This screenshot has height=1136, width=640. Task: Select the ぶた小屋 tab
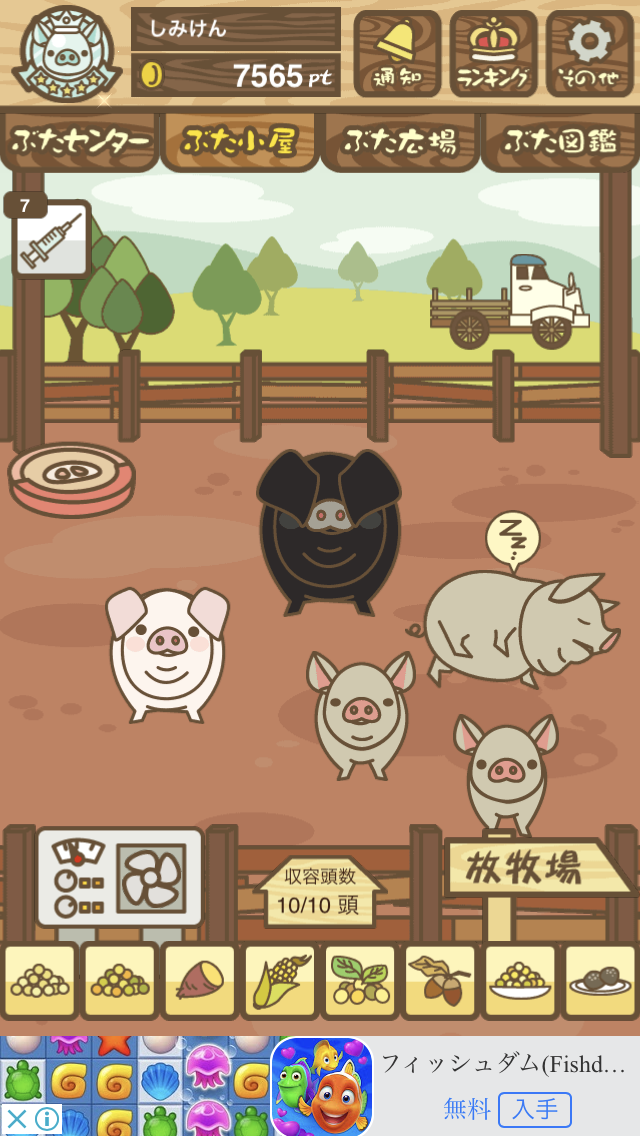240,142
